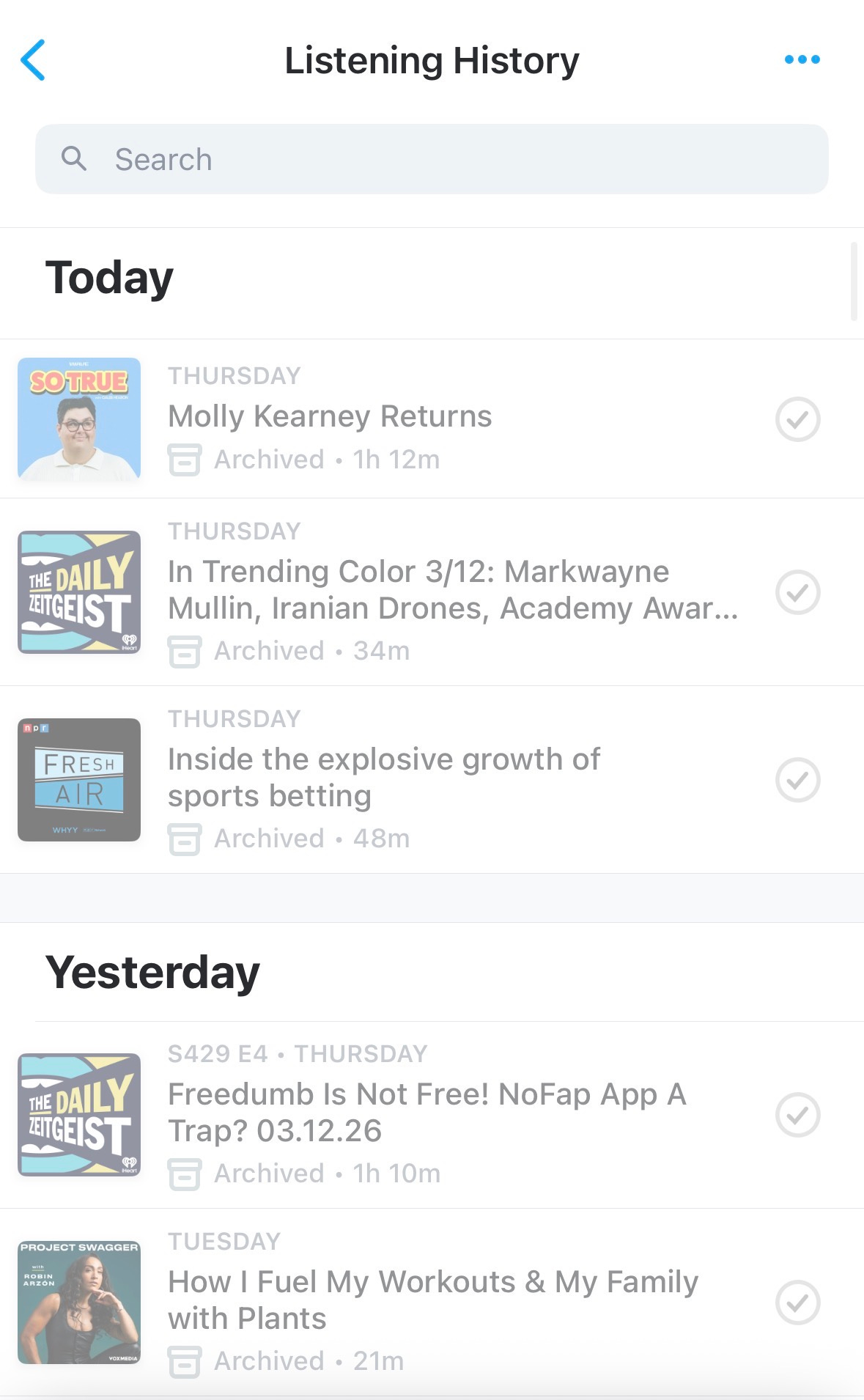
Task: Open Inside the explosive growth of sports betting
Action: coord(384,778)
